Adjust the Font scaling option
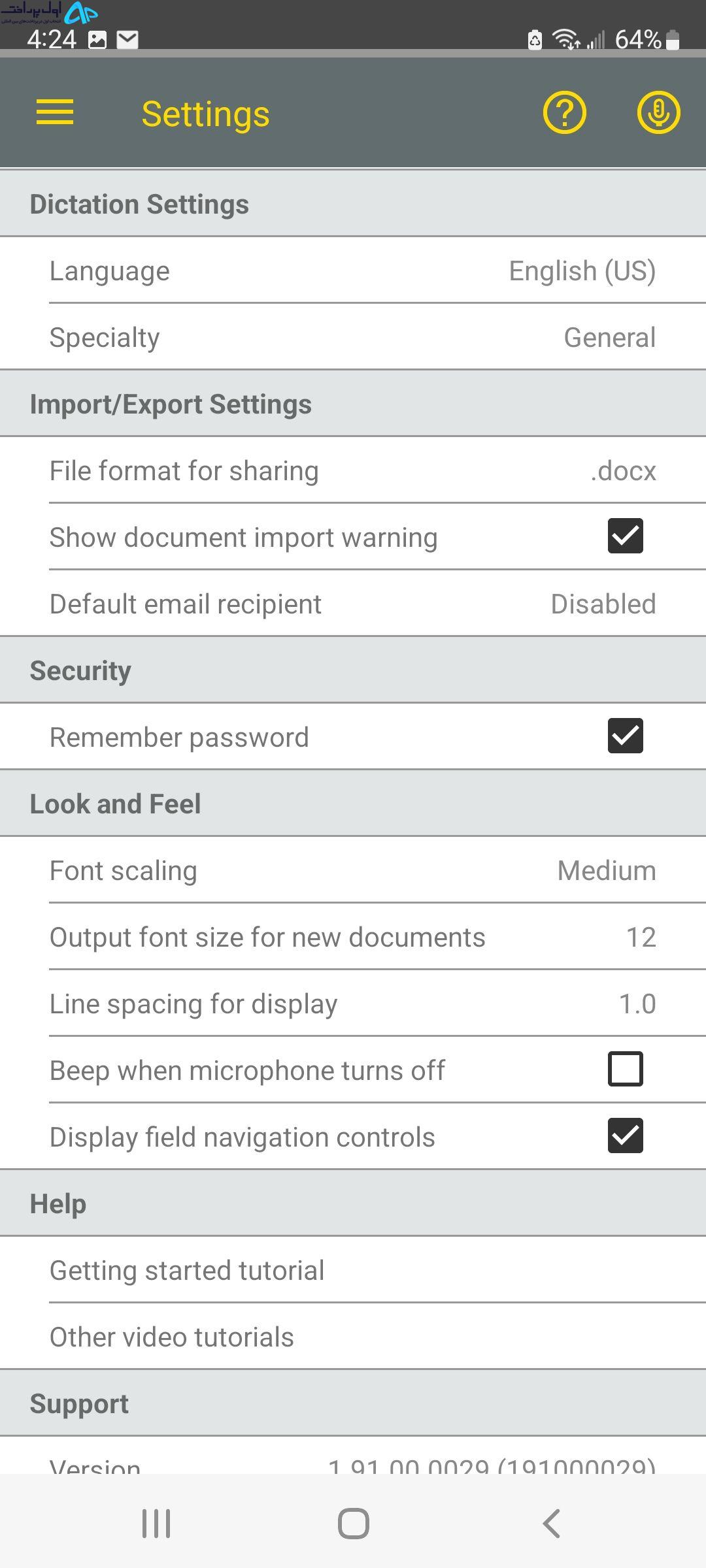This screenshot has width=706, height=1568. click(353, 870)
